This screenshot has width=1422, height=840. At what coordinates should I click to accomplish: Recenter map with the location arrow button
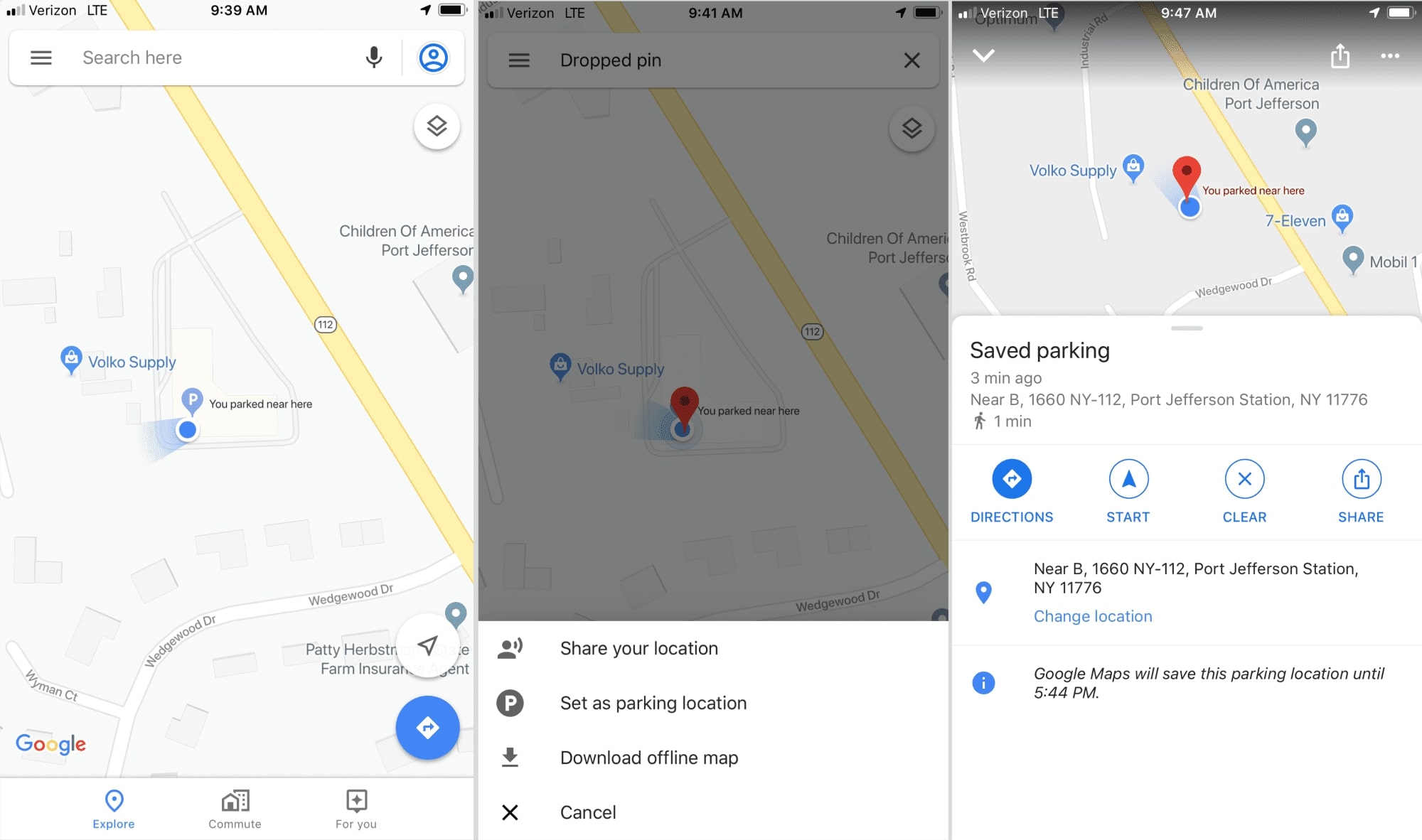pyautogui.click(x=427, y=645)
